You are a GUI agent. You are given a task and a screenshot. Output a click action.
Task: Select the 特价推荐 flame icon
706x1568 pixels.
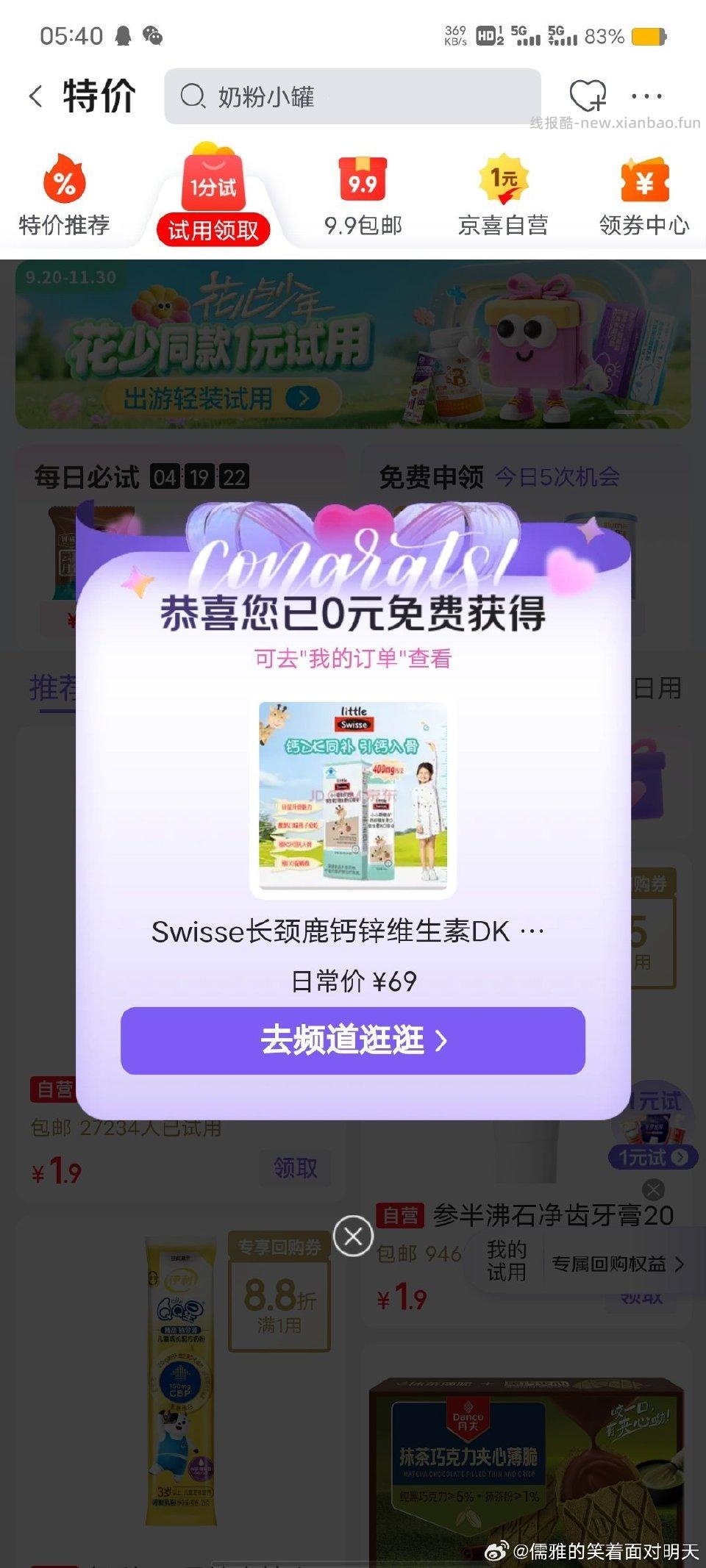(65, 180)
